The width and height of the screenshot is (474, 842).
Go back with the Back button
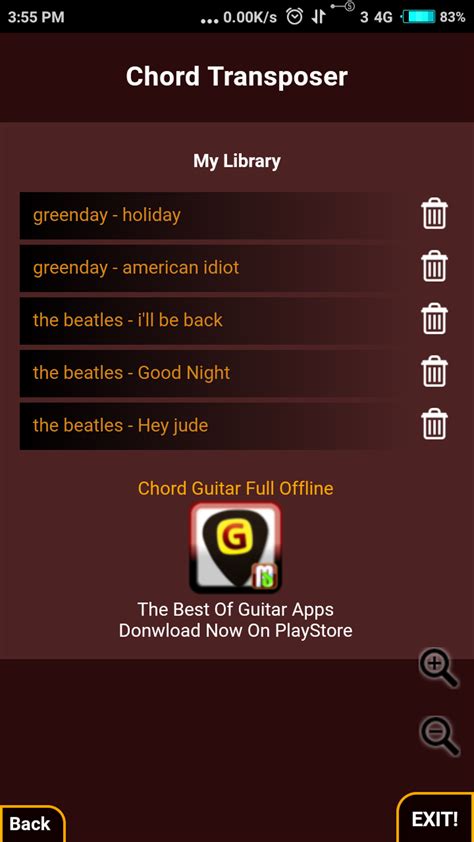pos(31,824)
